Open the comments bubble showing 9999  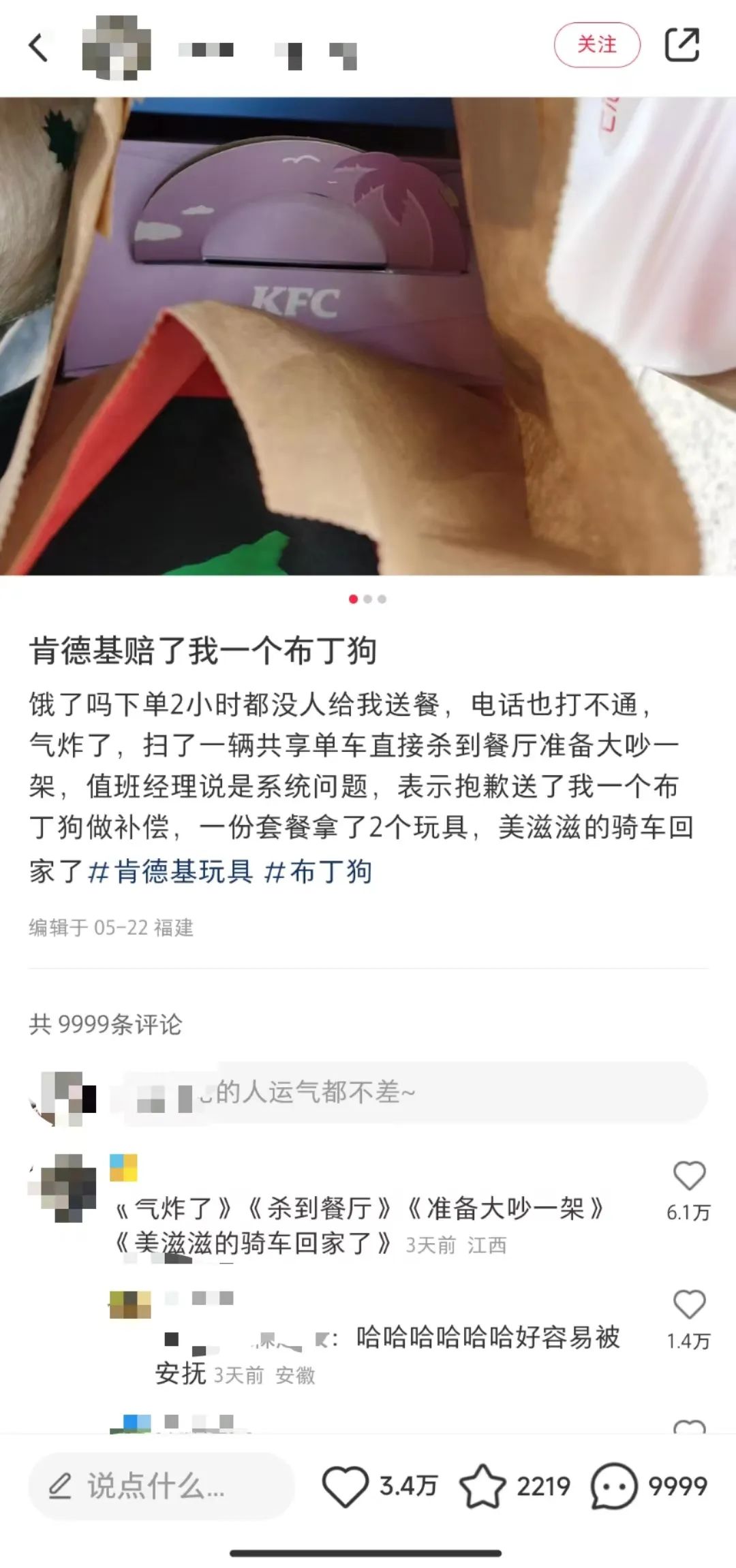pos(613,1486)
